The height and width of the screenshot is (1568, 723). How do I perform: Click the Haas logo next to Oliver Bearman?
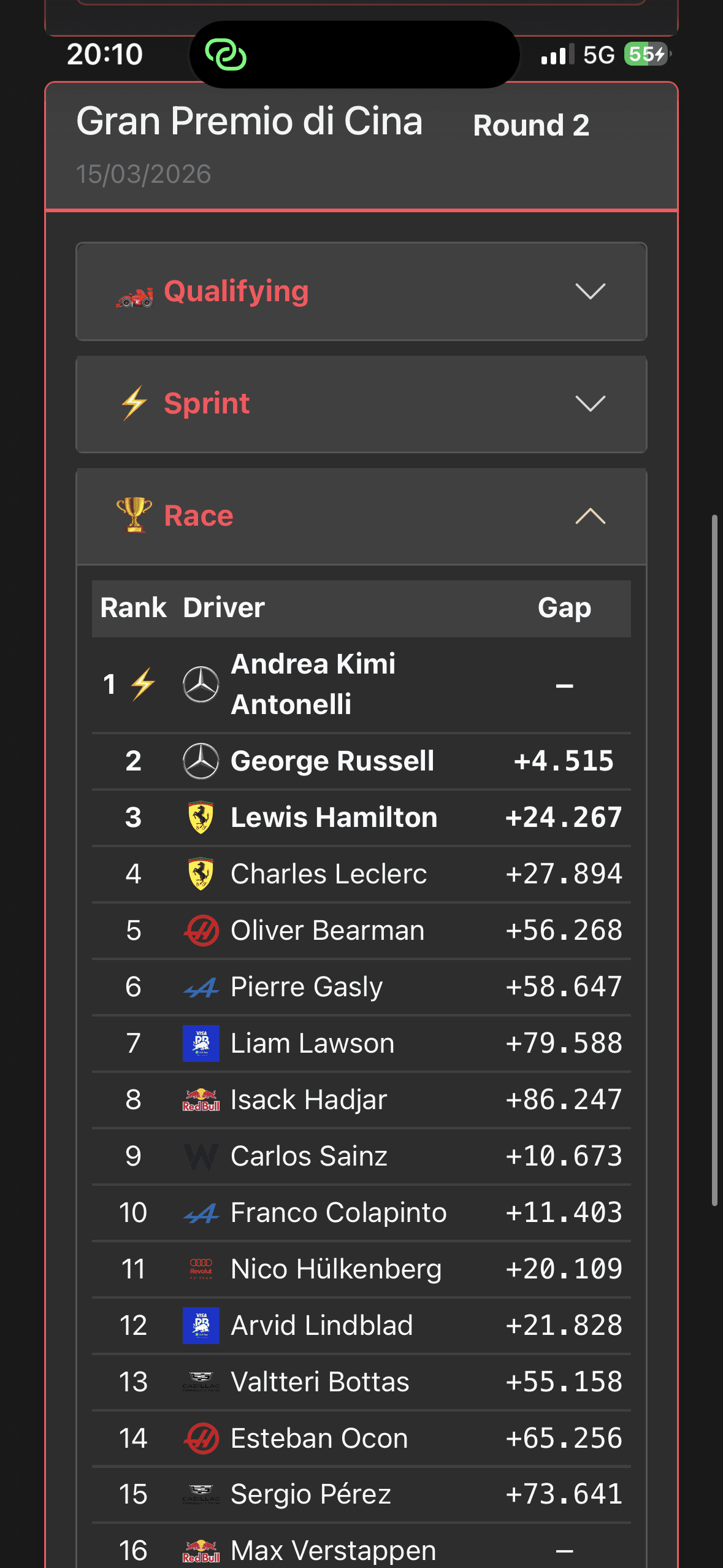[201, 930]
